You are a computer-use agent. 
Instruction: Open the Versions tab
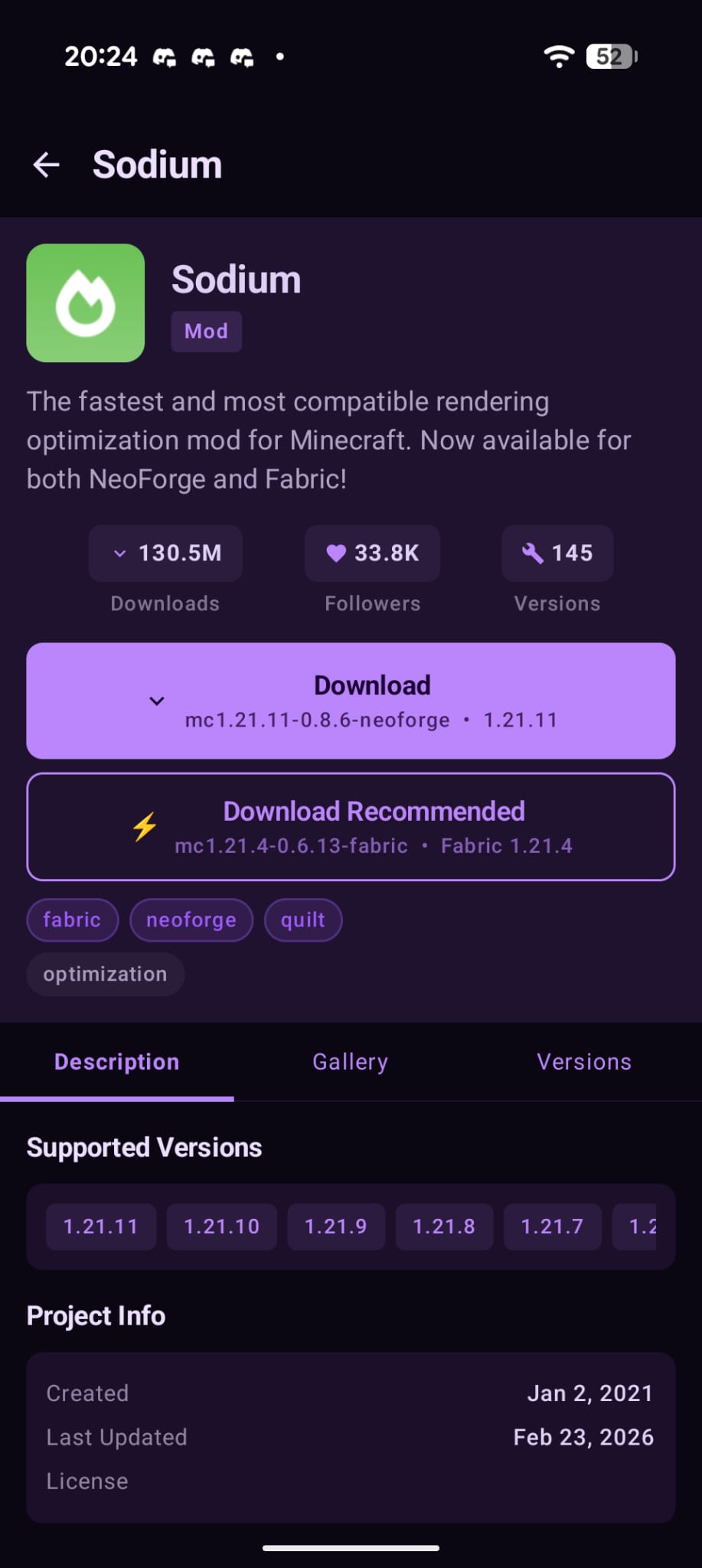[x=583, y=1061]
